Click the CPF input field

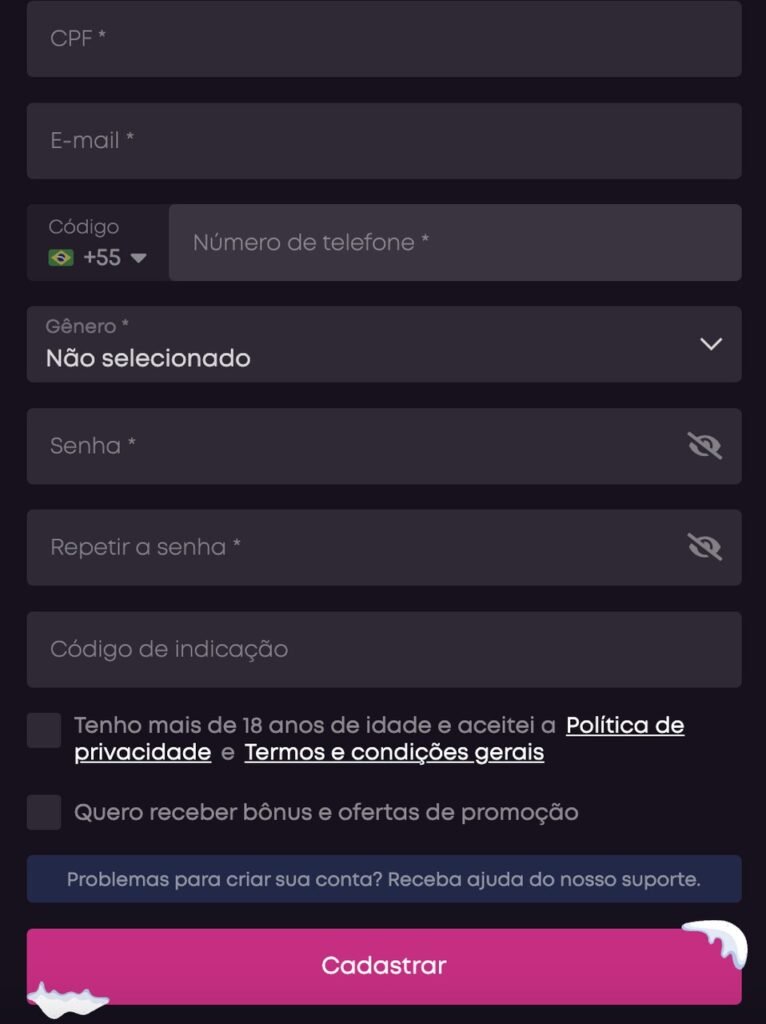pos(385,40)
